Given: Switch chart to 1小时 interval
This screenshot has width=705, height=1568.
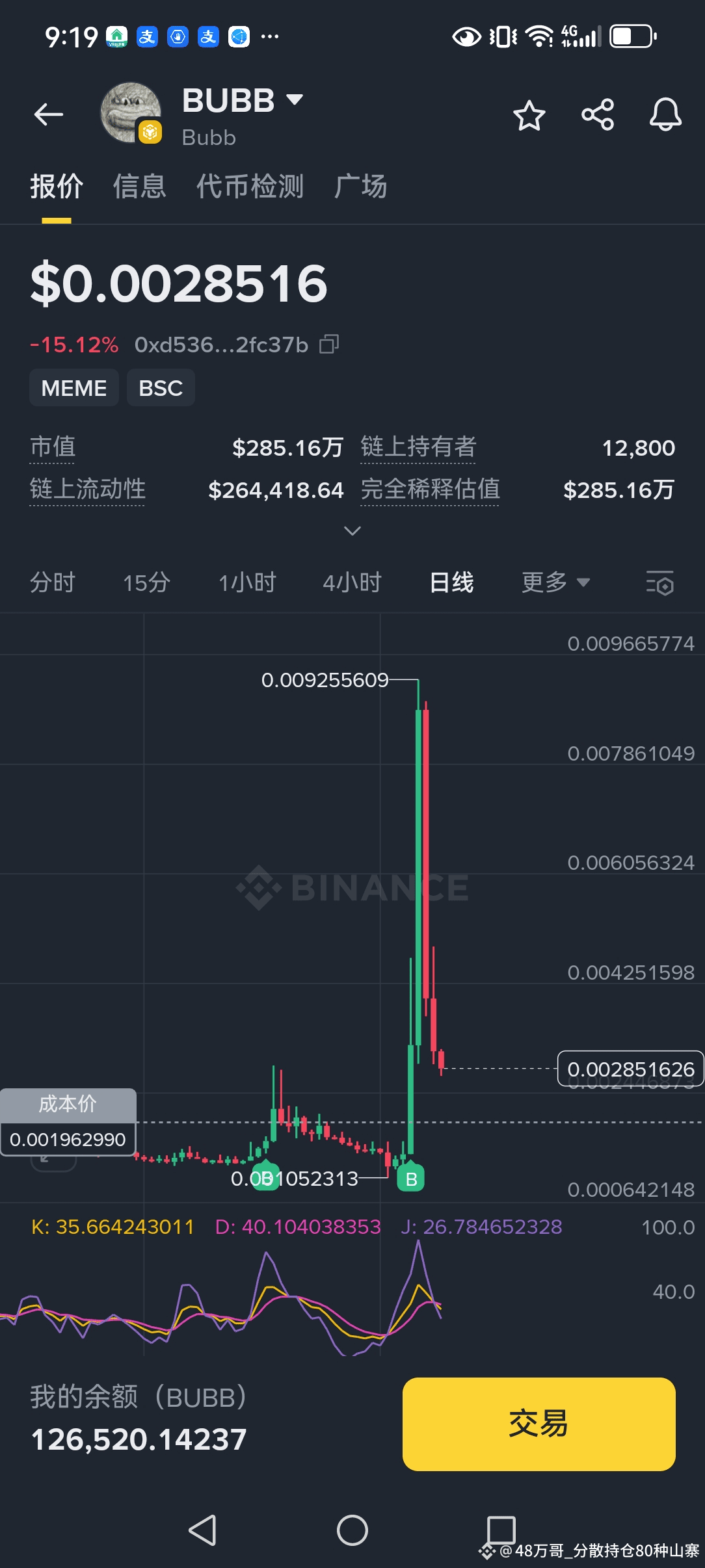Looking at the screenshot, I should (248, 582).
